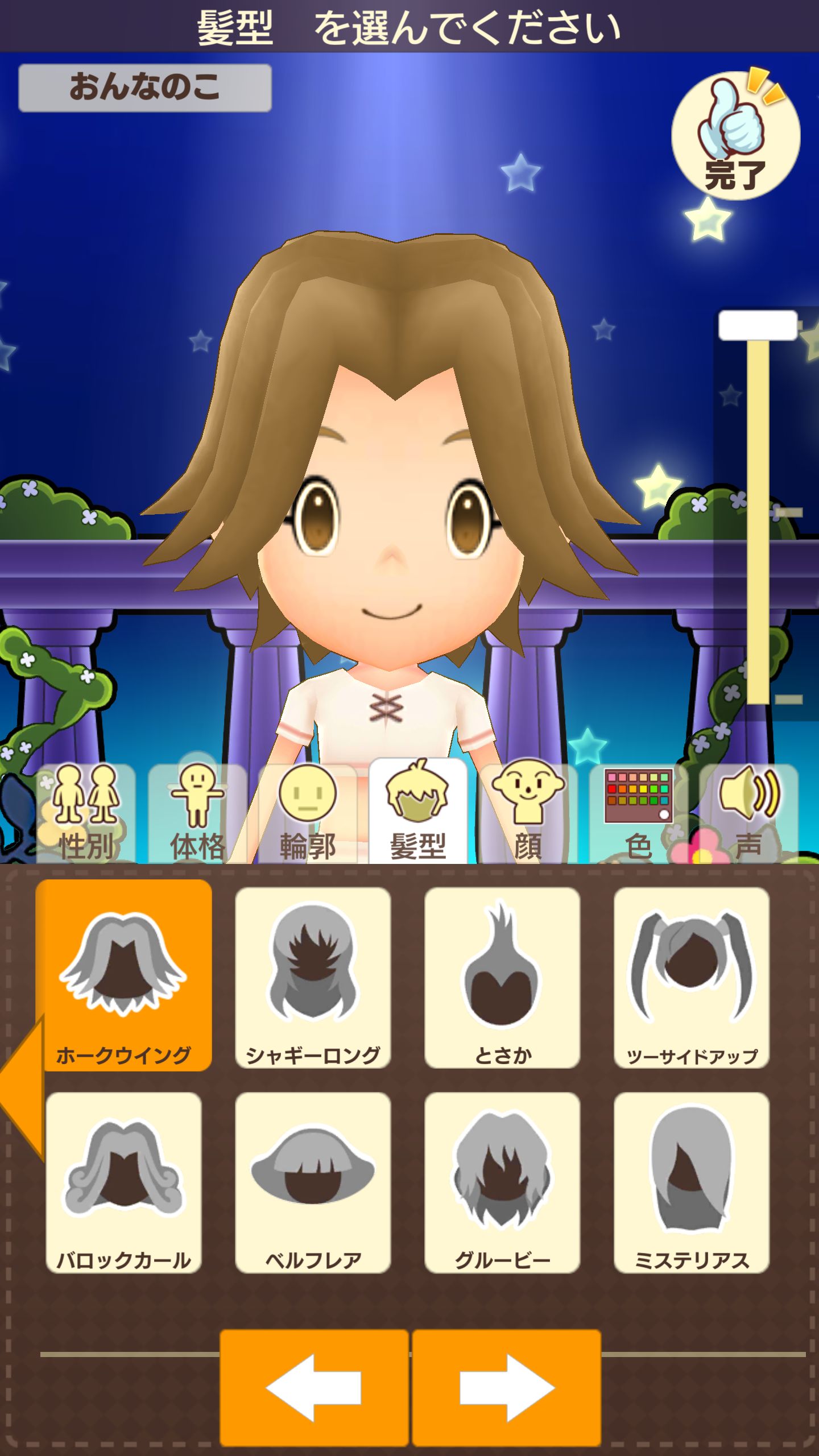Open the 色 color palette tab
The height and width of the screenshot is (1456, 819).
tap(638, 813)
